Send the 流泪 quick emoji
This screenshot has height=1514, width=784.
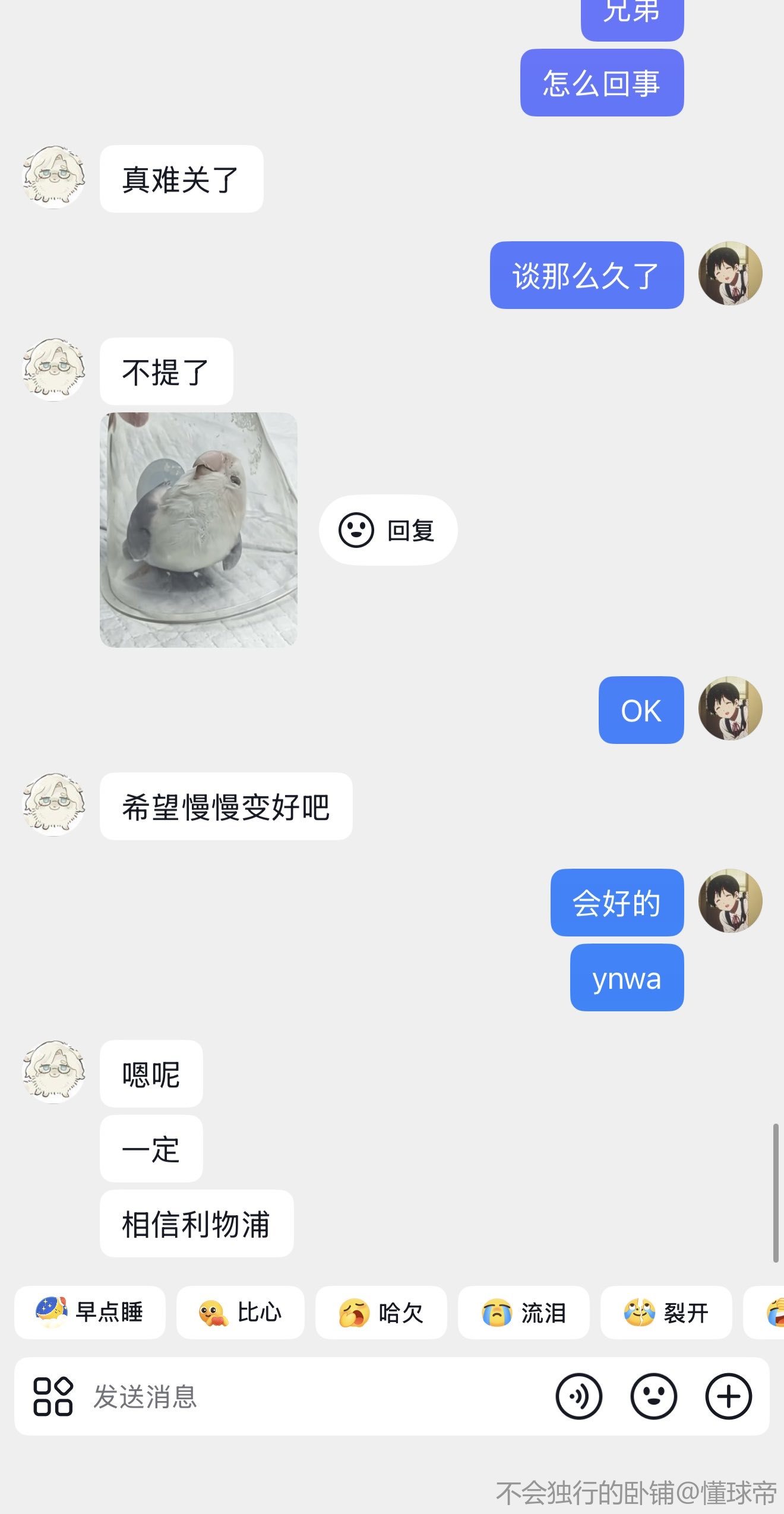tap(523, 1313)
